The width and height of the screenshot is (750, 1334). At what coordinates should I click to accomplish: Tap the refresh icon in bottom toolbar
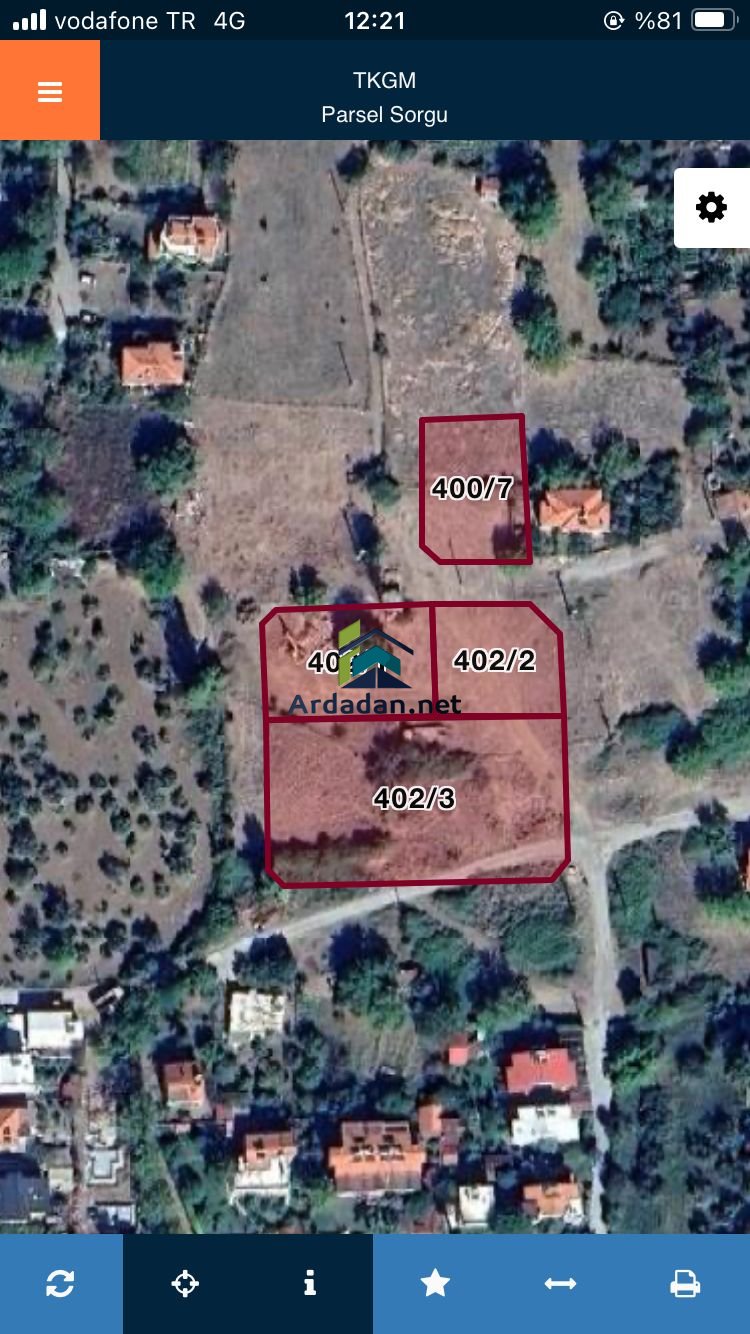(x=60, y=1283)
